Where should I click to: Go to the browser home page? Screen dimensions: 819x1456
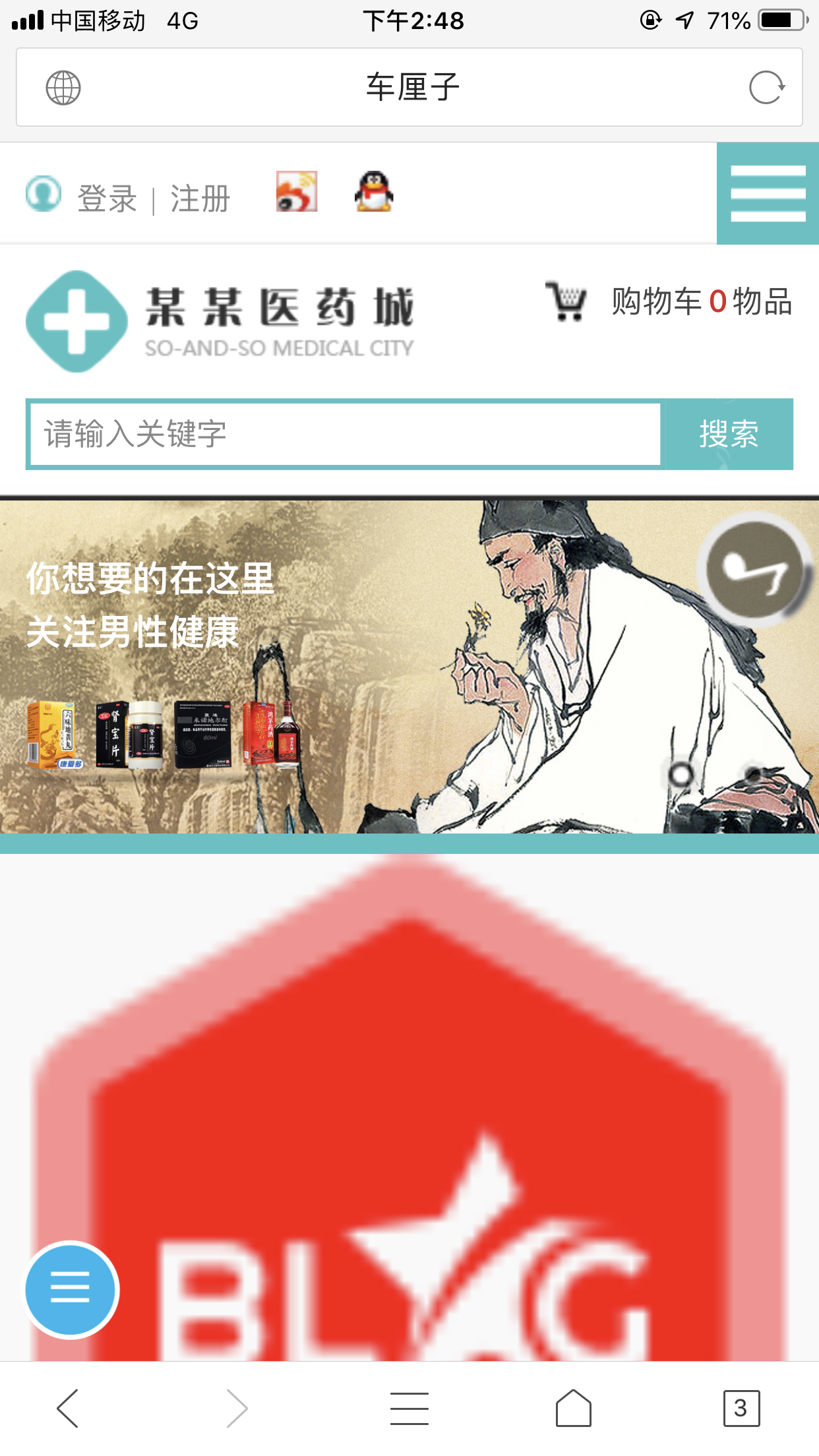[x=573, y=1408]
